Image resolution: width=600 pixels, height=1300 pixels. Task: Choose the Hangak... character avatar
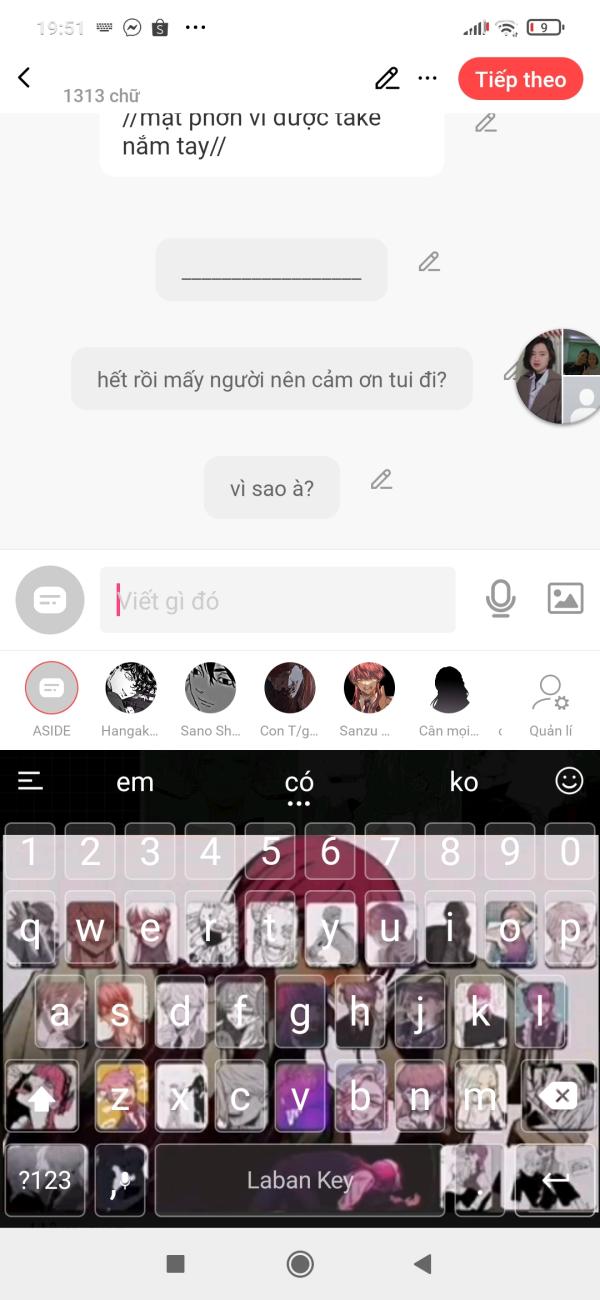[130, 688]
